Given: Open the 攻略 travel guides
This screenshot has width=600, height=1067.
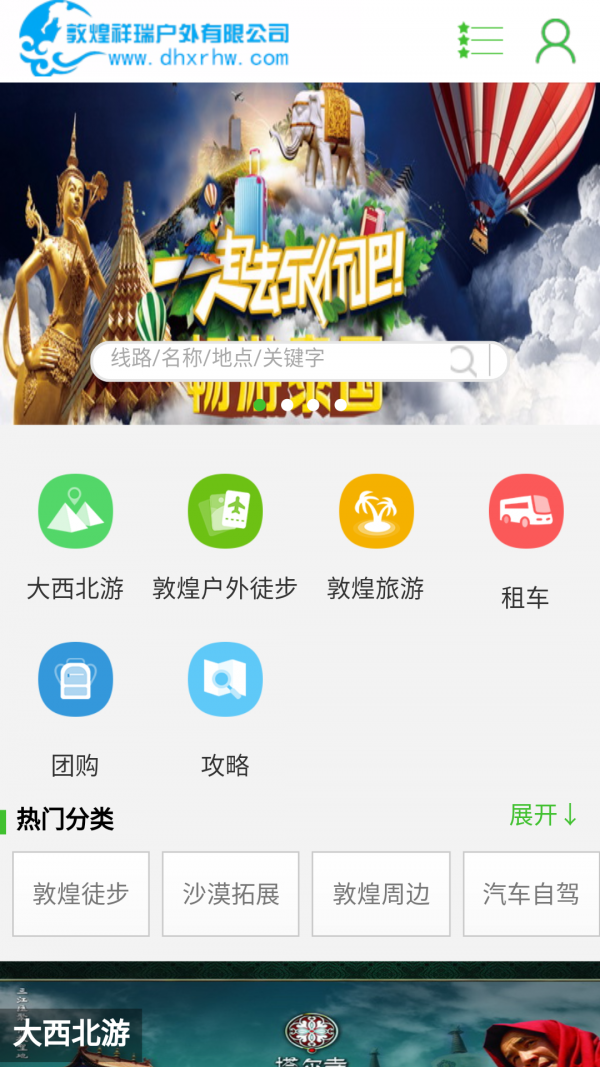Looking at the screenshot, I should [x=225, y=706].
